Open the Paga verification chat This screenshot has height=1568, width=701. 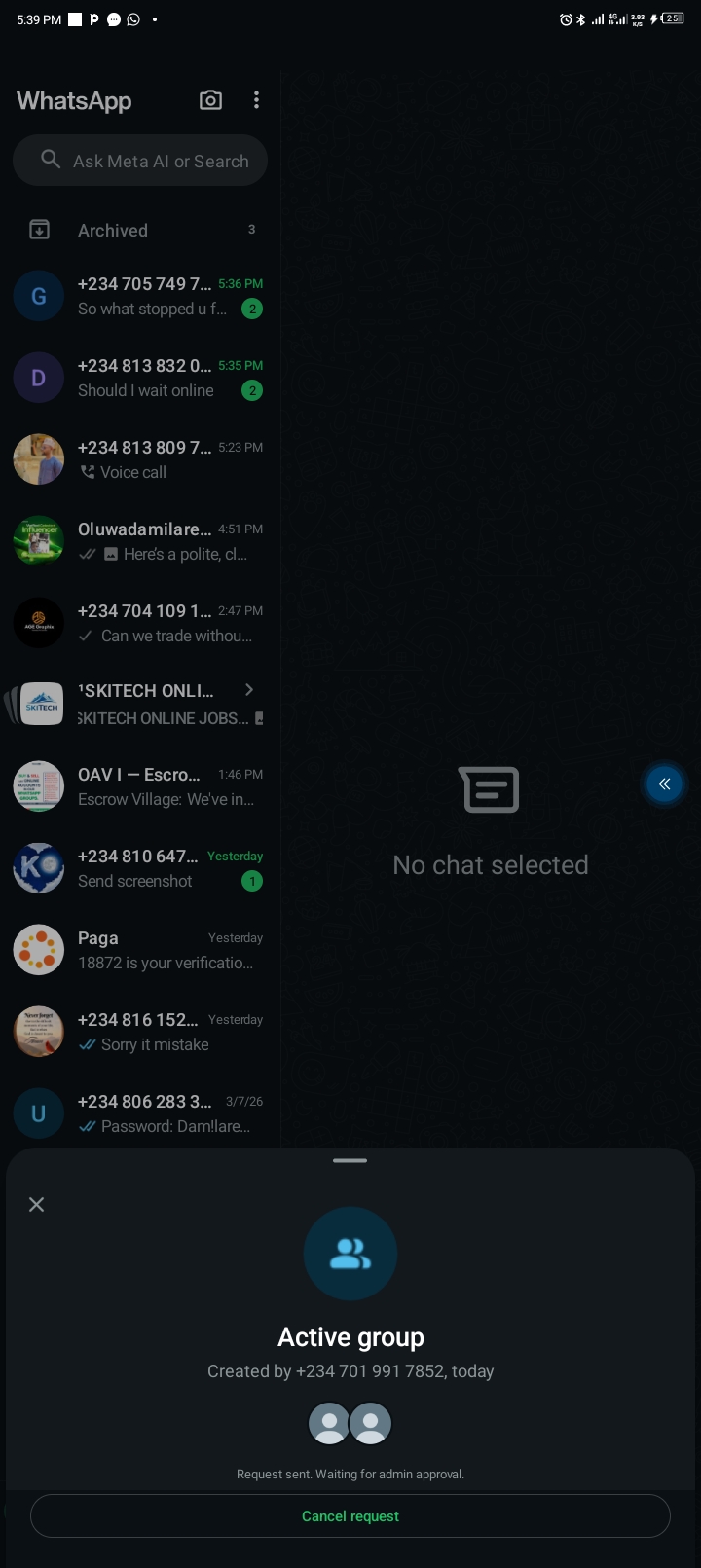[140, 950]
